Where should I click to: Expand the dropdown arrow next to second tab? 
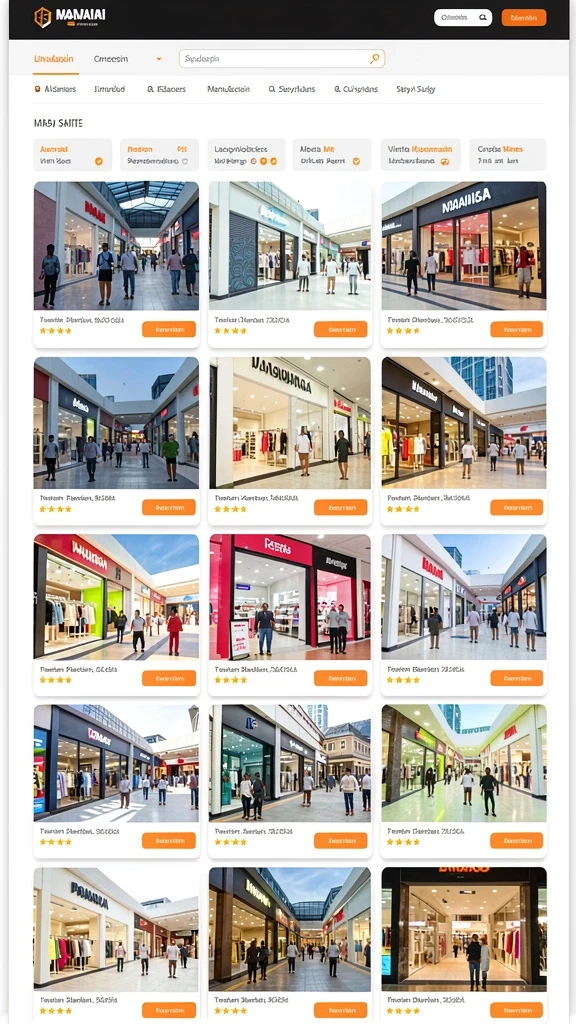coord(159,59)
